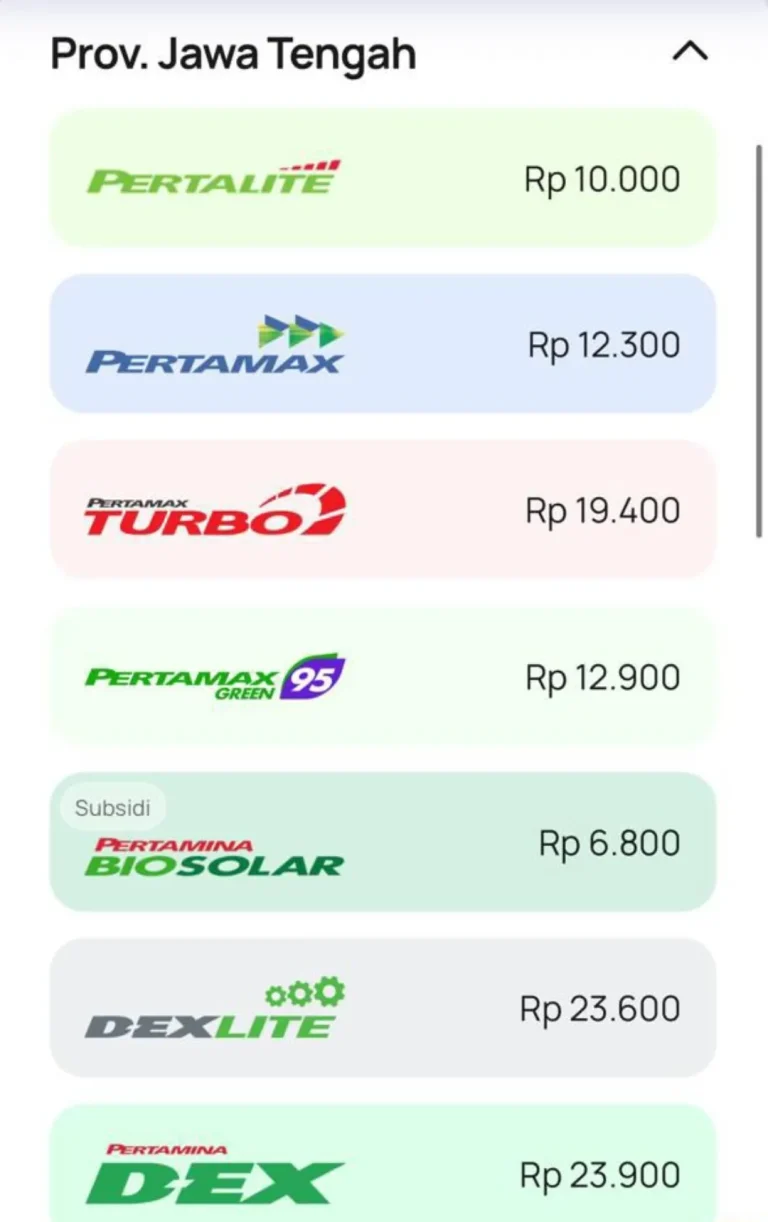Click the Rp 12.300 Pertamax price
Viewport: 768px width, 1222px height.
click(601, 344)
